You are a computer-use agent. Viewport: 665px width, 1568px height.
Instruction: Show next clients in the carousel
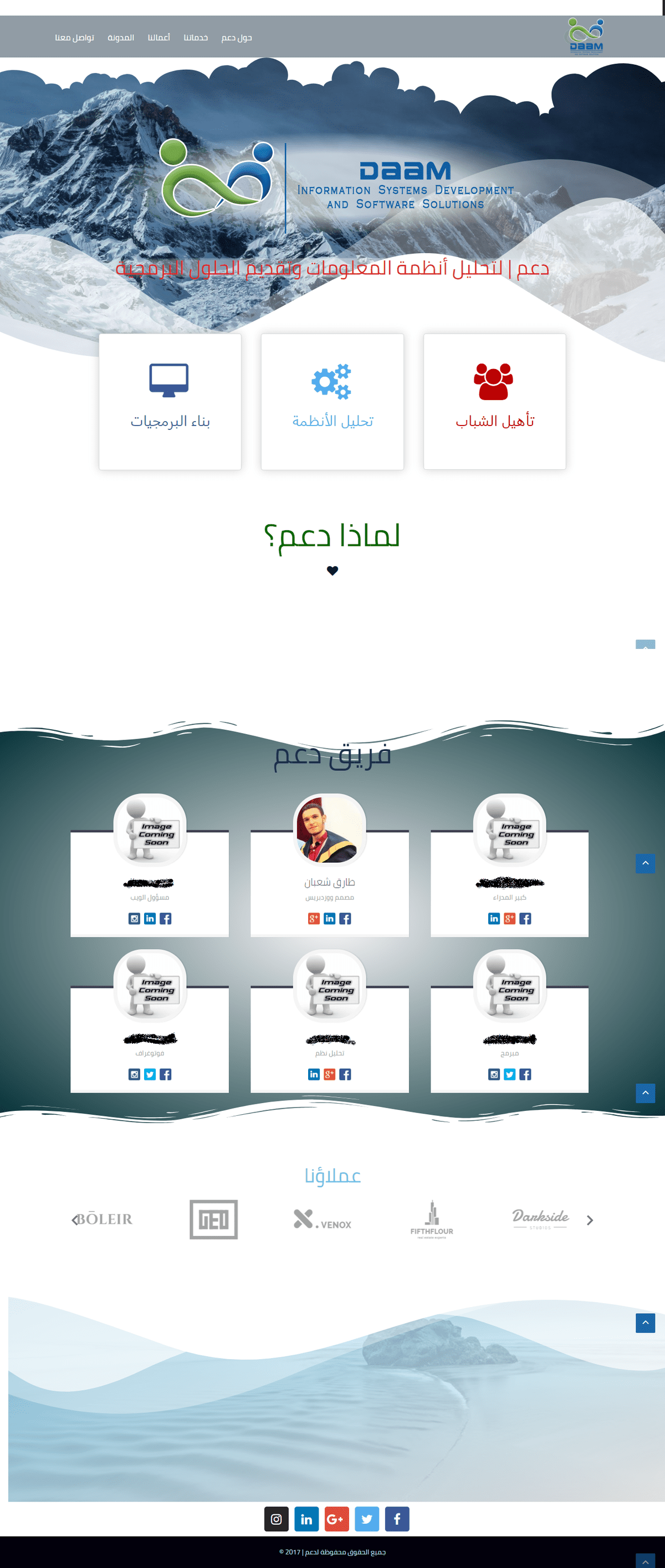tap(590, 1220)
